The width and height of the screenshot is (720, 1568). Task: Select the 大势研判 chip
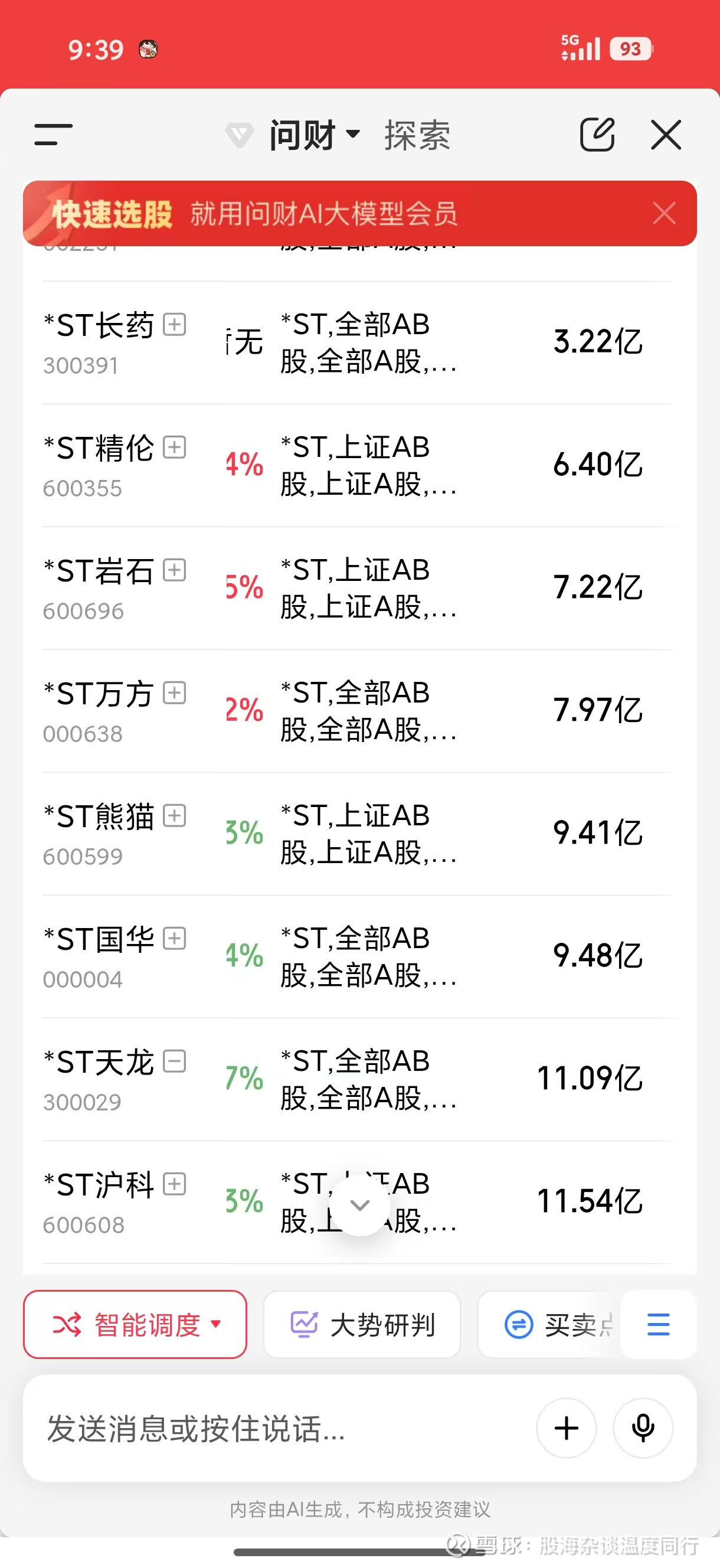click(362, 1325)
